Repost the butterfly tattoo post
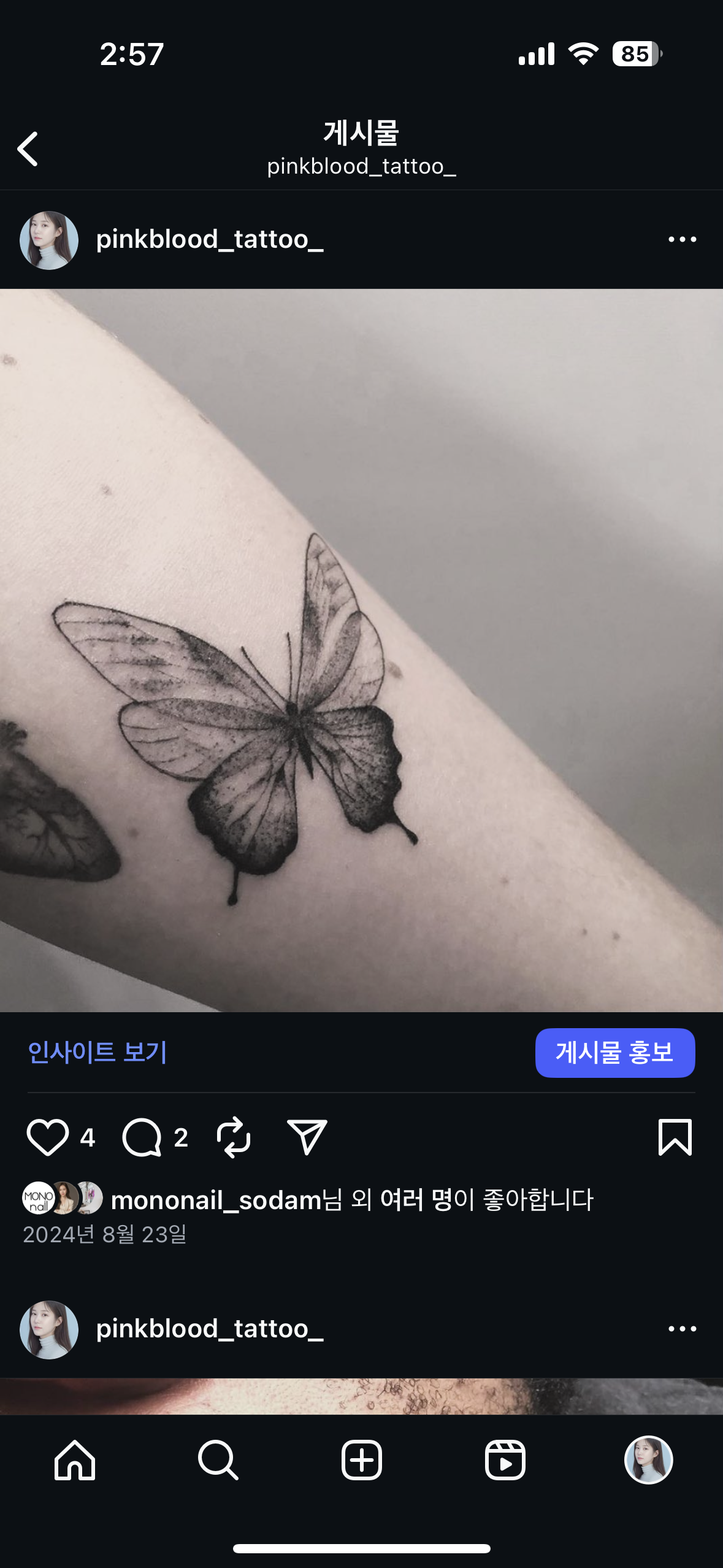This screenshot has width=723, height=1568. (x=234, y=1137)
